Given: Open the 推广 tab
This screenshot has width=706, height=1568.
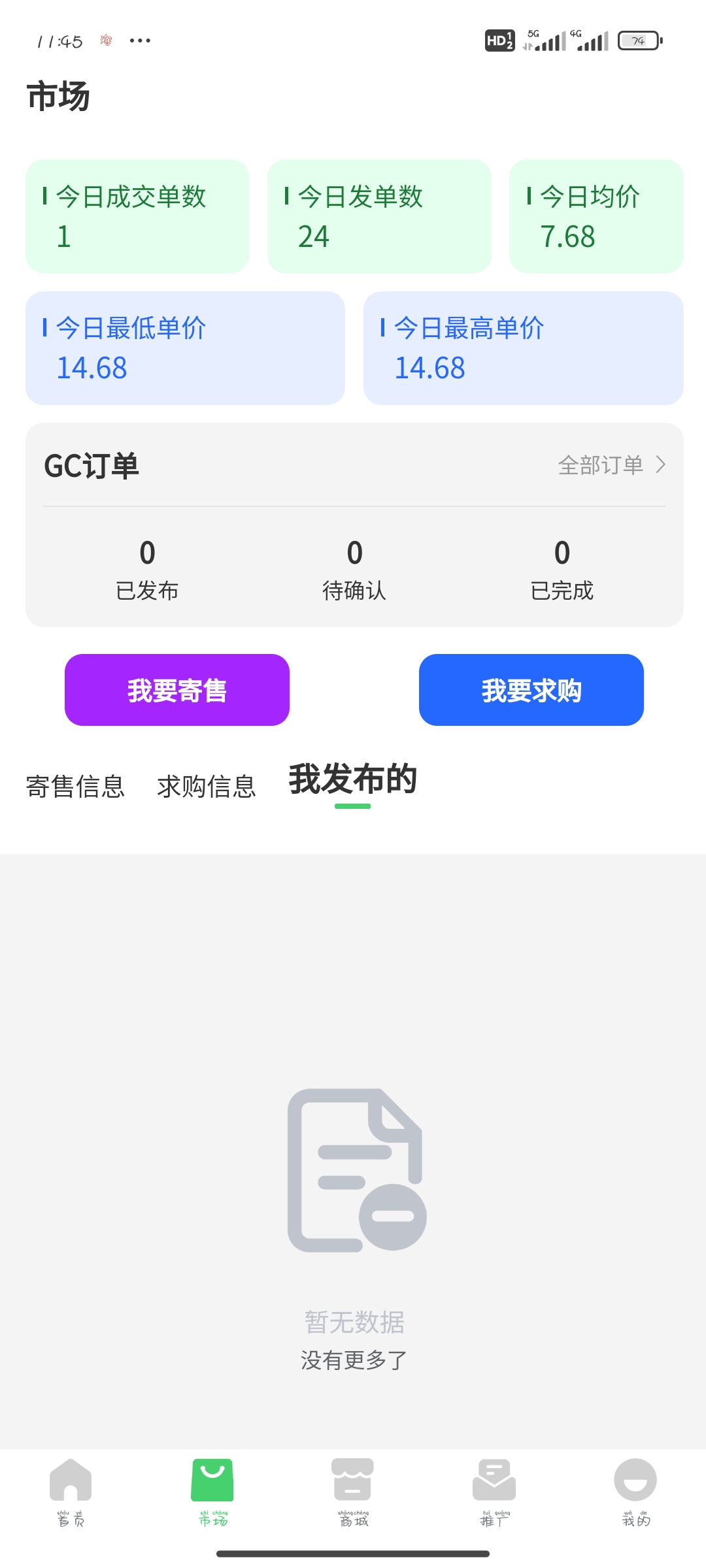Looking at the screenshot, I should pyautogui.click(x=494, y=1493).
